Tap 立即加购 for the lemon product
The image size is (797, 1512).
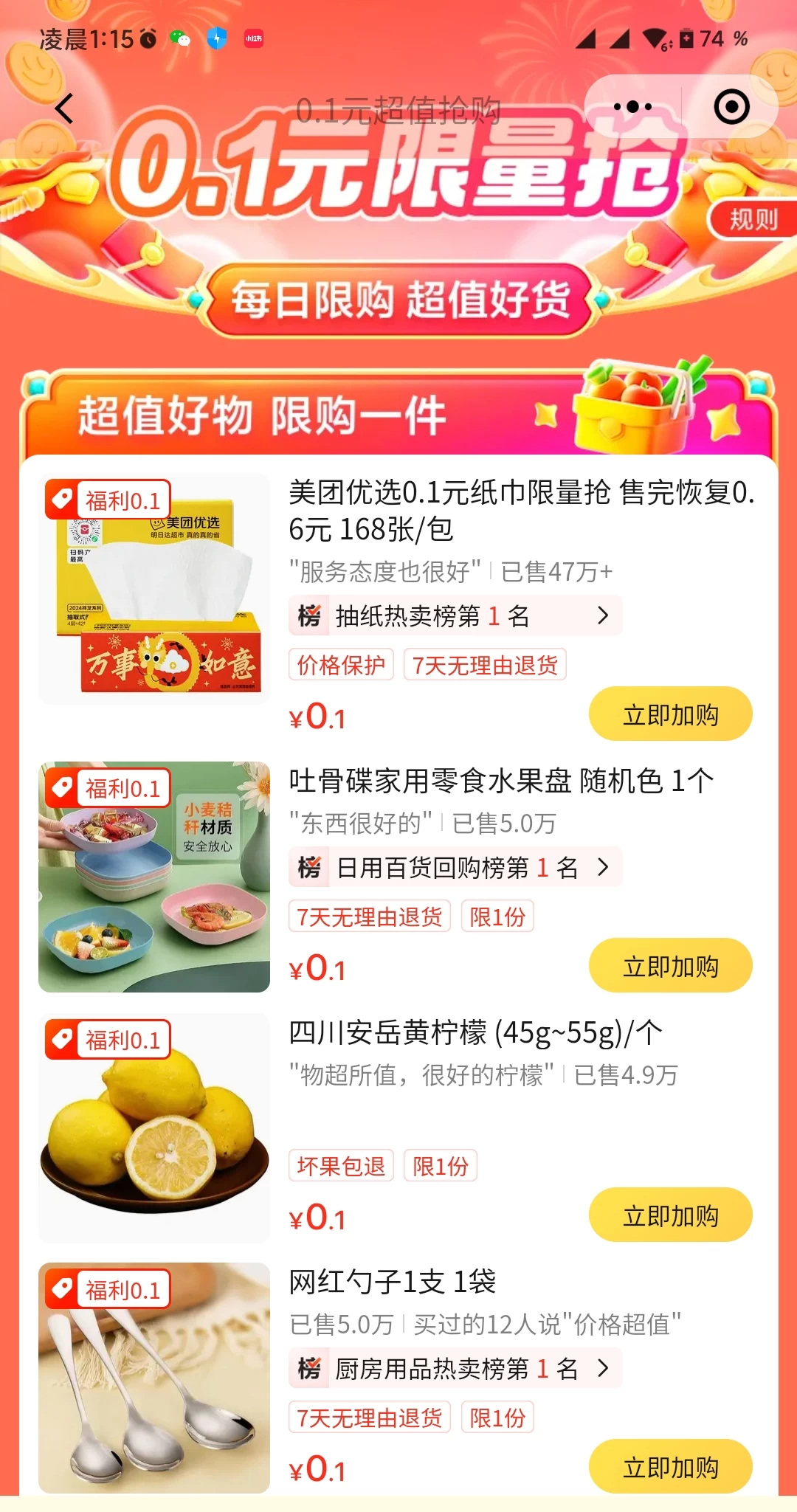pos(670,1214)
